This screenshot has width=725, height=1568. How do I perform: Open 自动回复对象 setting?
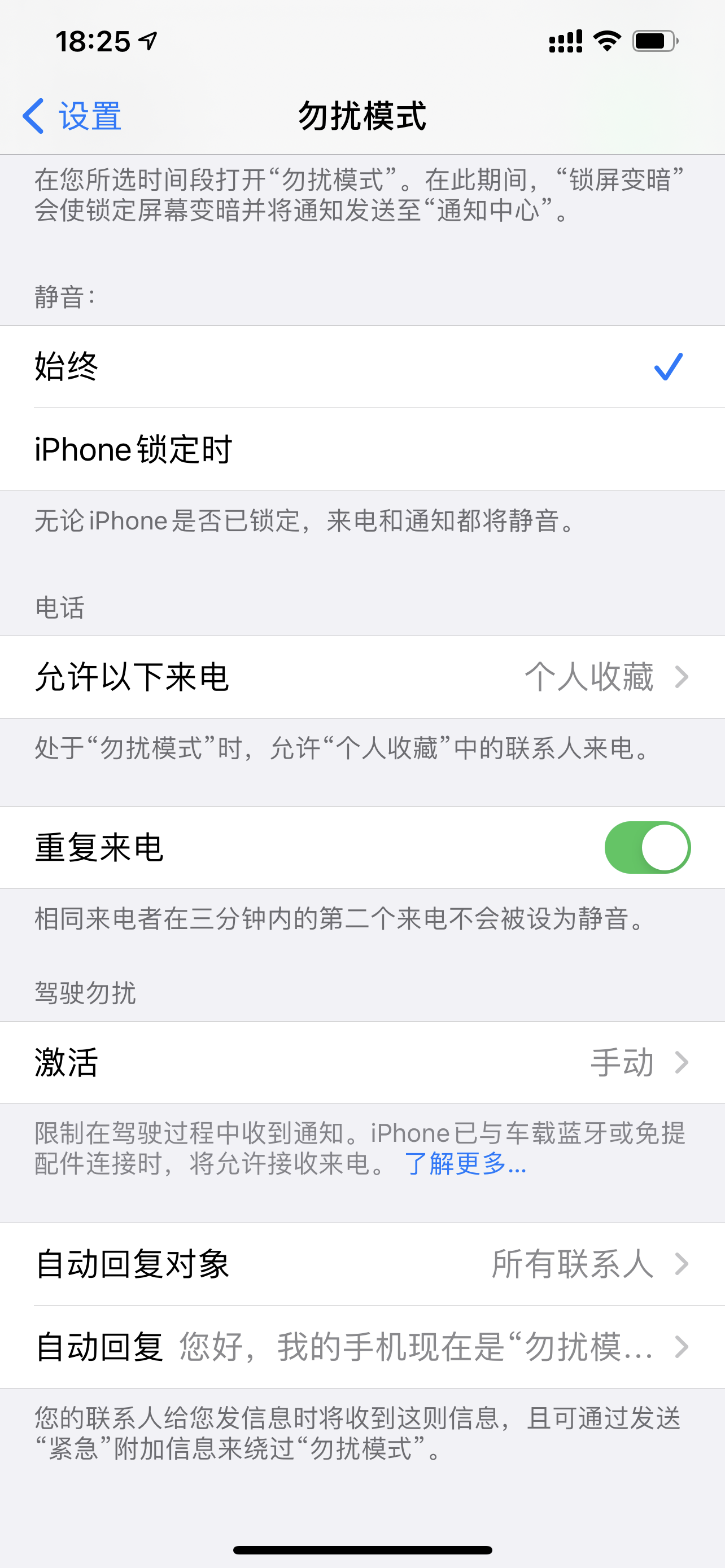pyautogui.click(x=362, y=1264)
